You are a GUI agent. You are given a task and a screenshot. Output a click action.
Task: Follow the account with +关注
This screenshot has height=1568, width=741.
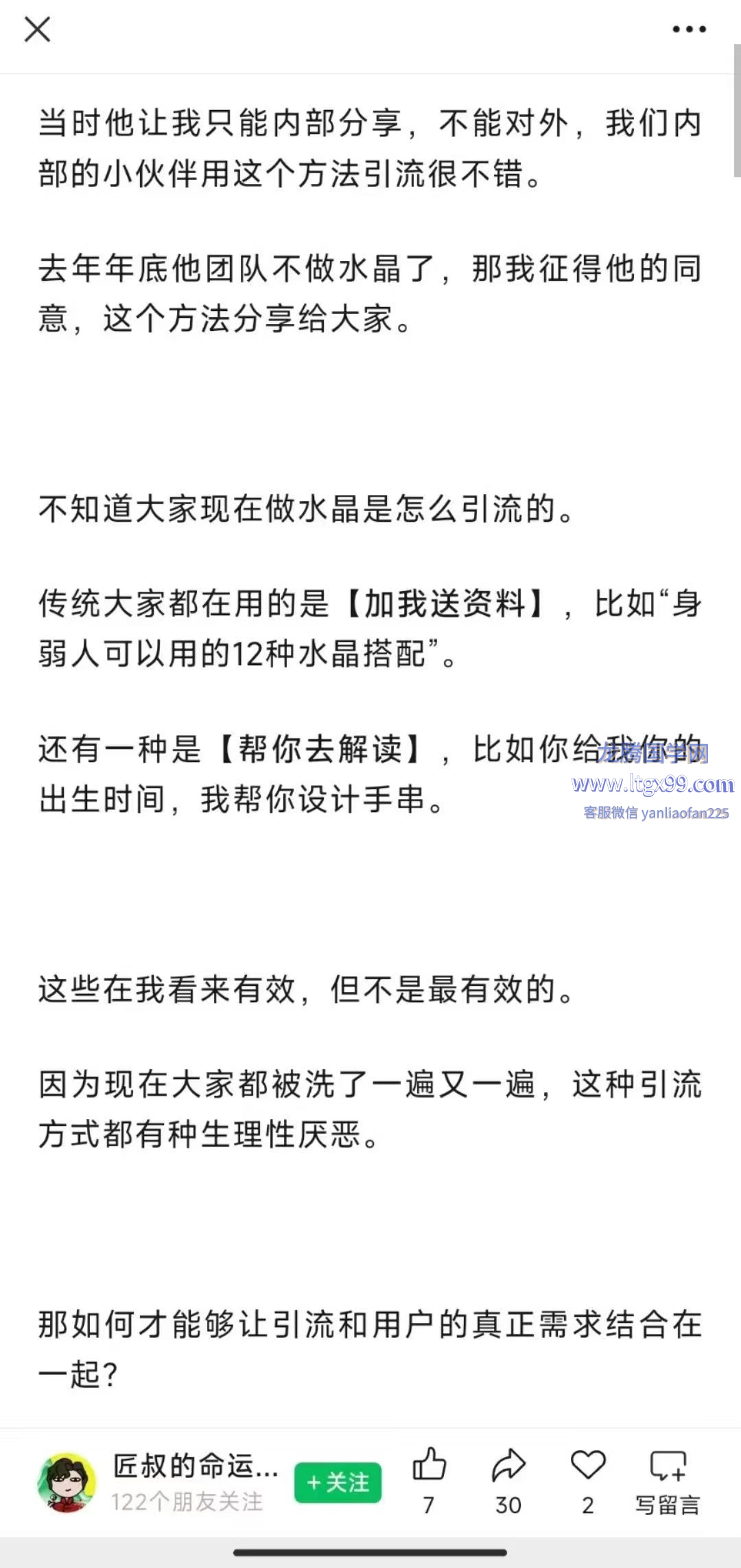click(338, 1483)
